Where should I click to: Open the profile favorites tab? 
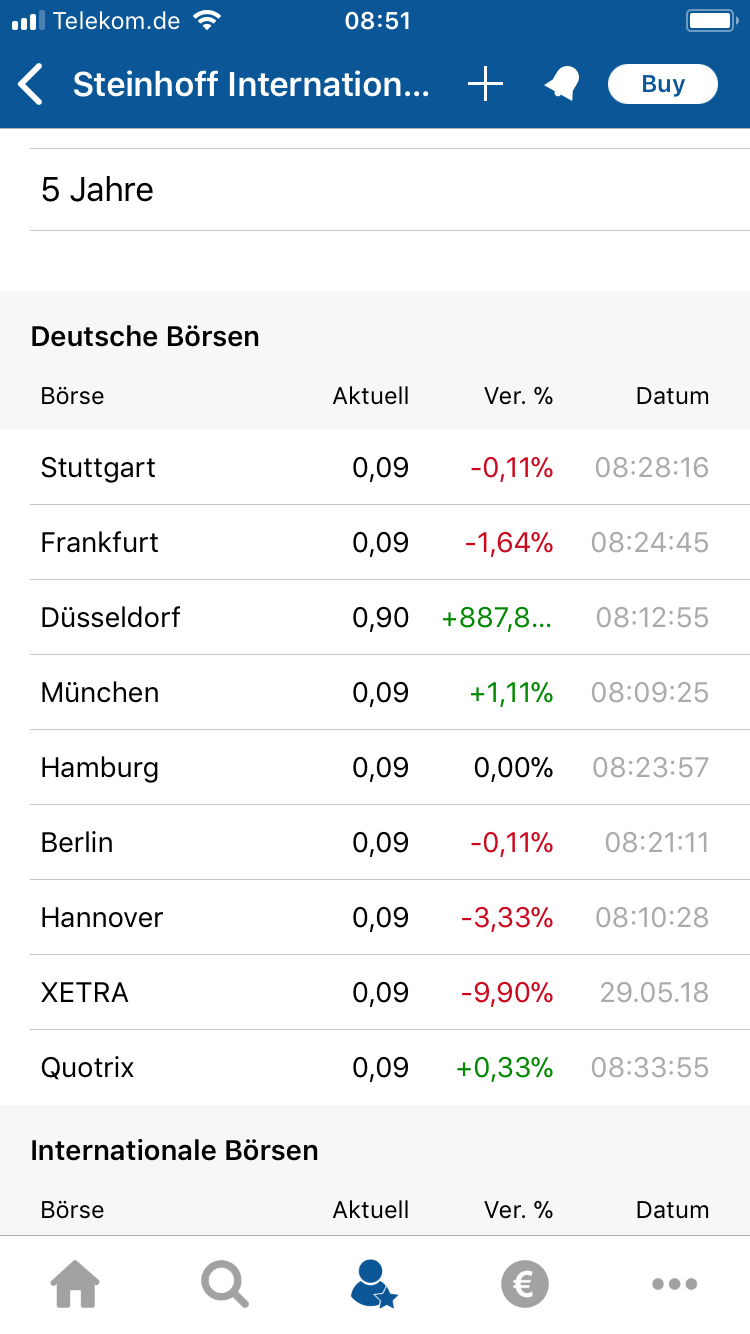pos(374,1284)
